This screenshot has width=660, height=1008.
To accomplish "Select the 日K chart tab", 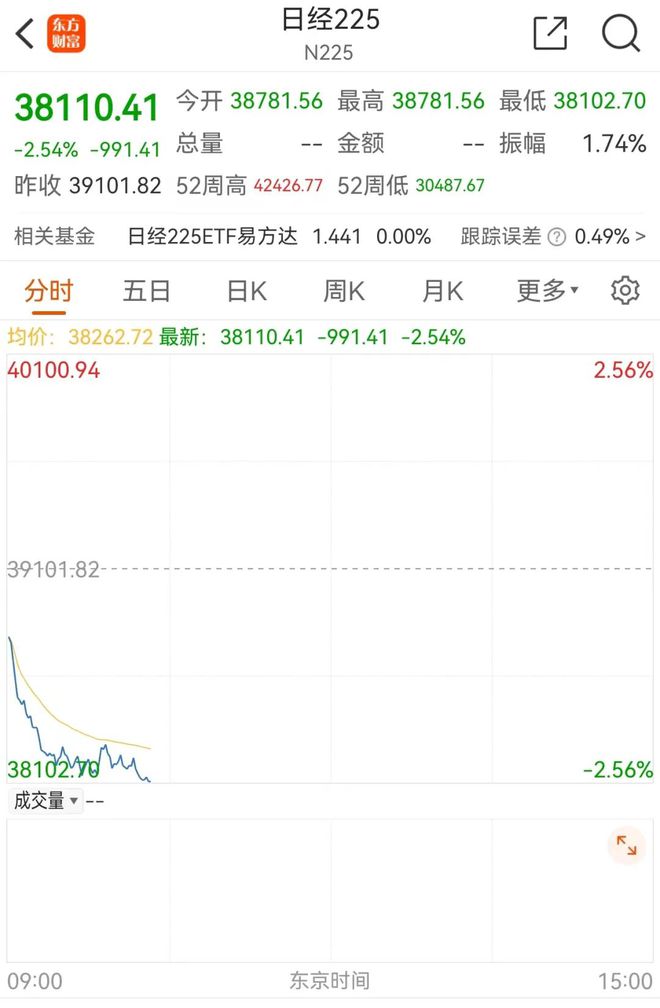I will 246,291.
